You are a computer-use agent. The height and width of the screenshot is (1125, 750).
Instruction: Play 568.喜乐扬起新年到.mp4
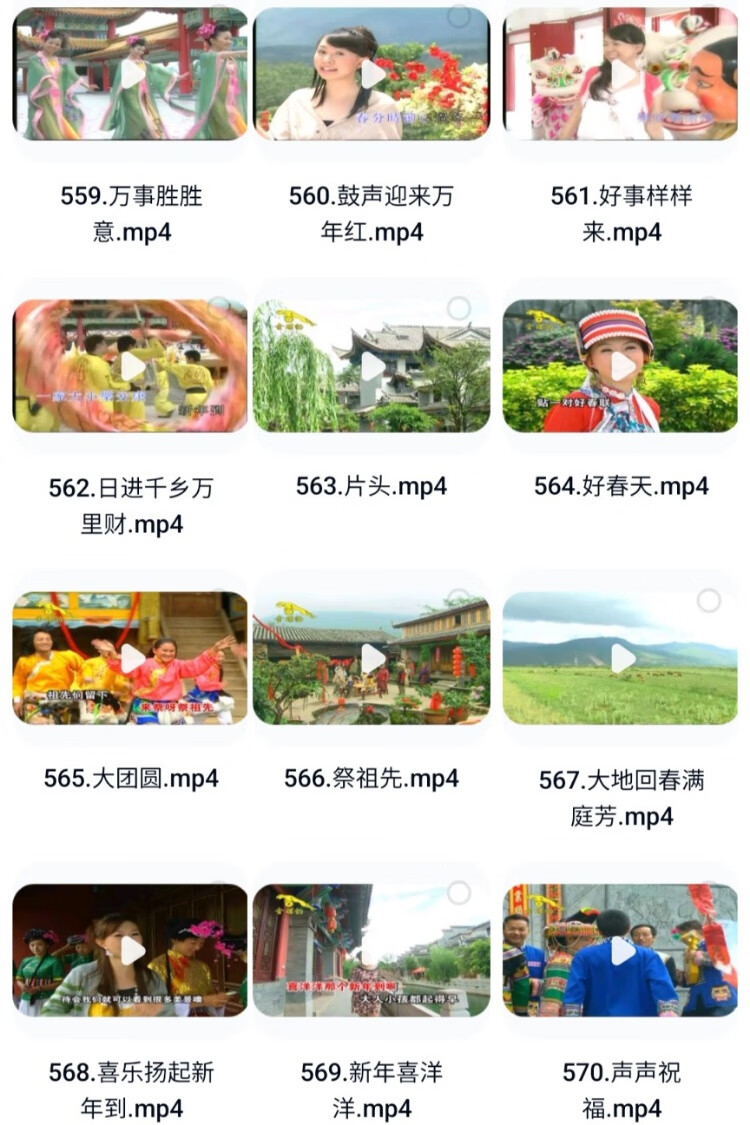pyautogui.click(x=131, y=950)
